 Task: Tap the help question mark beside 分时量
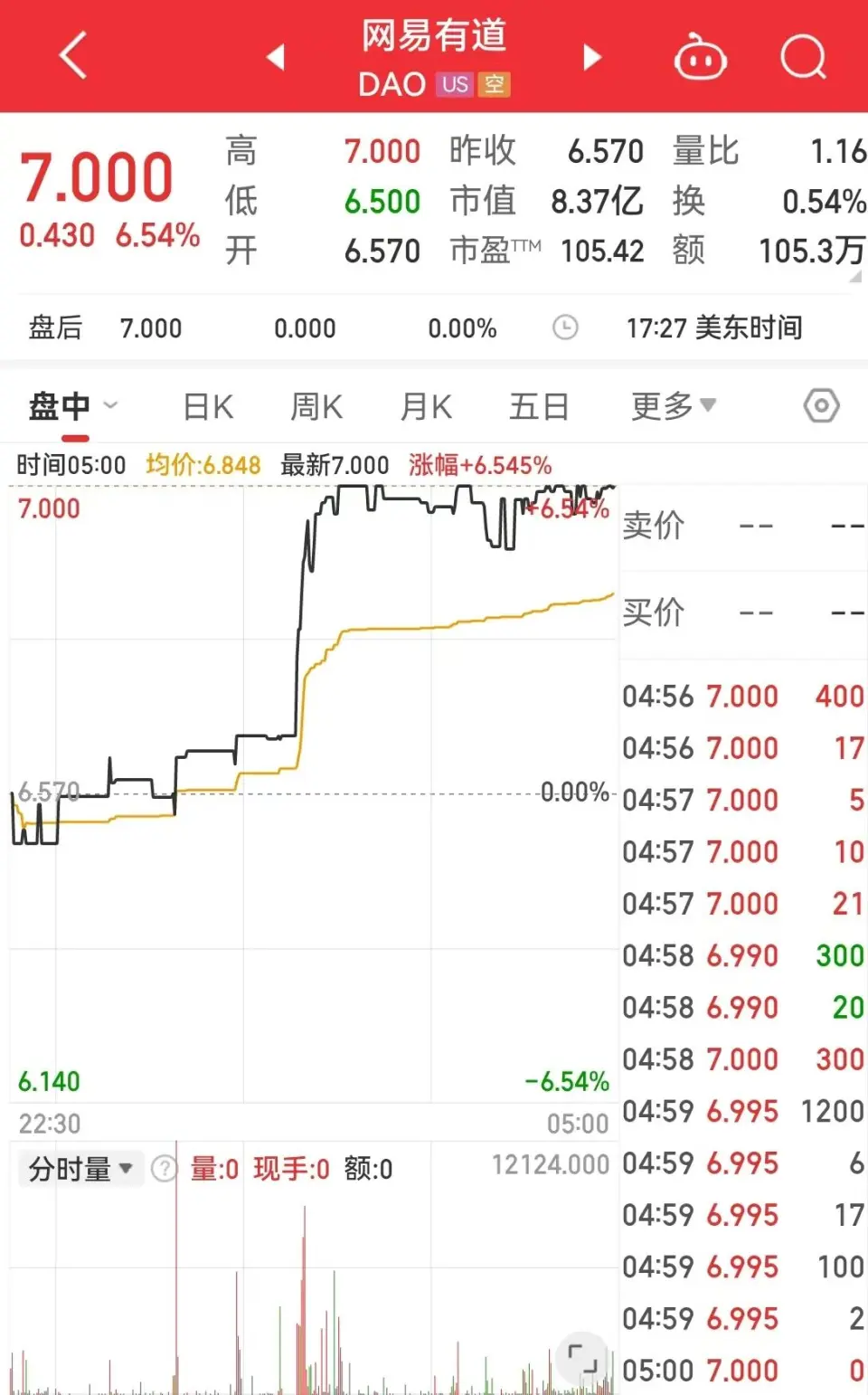click(x=164, y=1169)
